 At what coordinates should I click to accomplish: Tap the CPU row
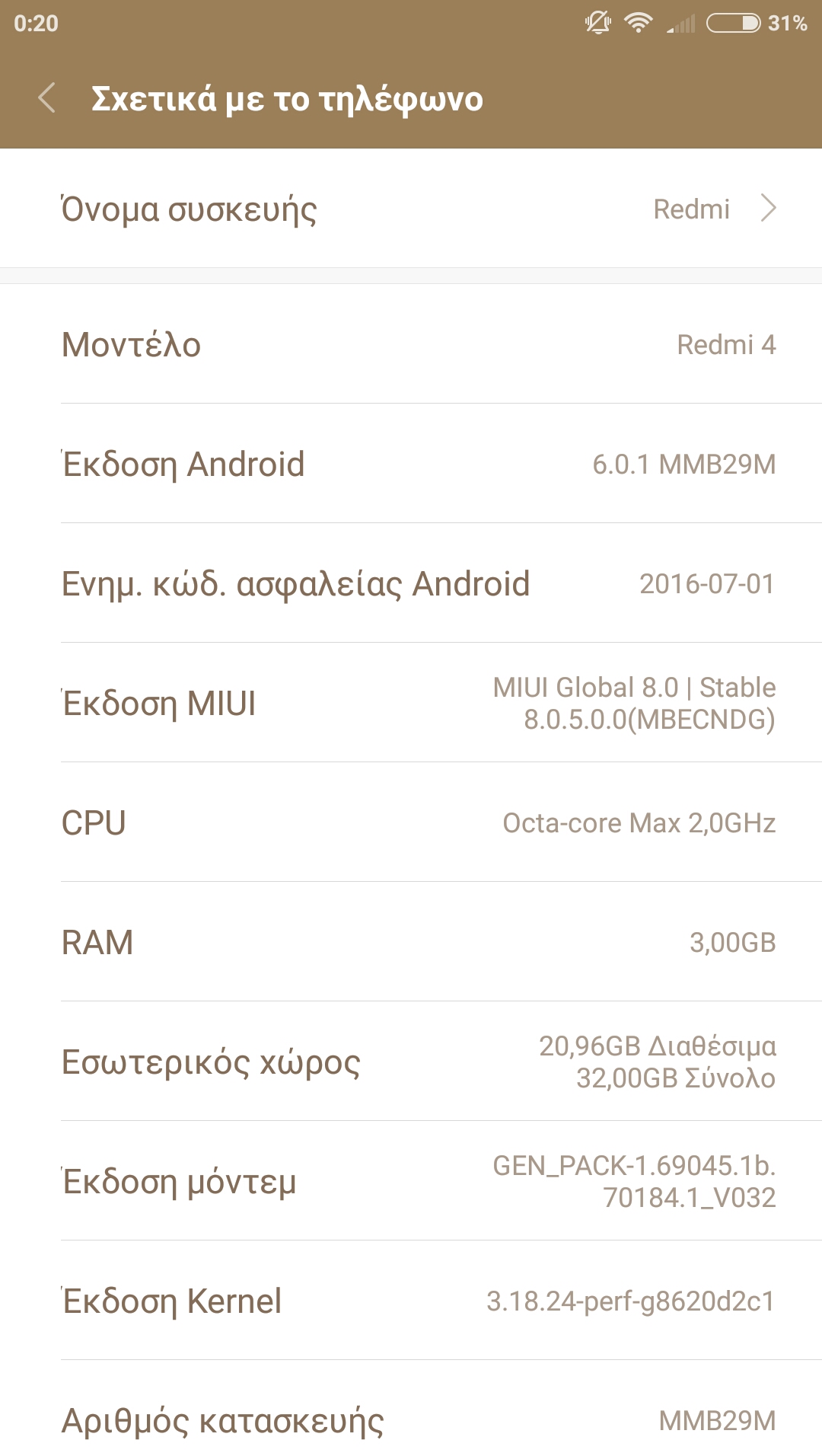coord(411,822)
